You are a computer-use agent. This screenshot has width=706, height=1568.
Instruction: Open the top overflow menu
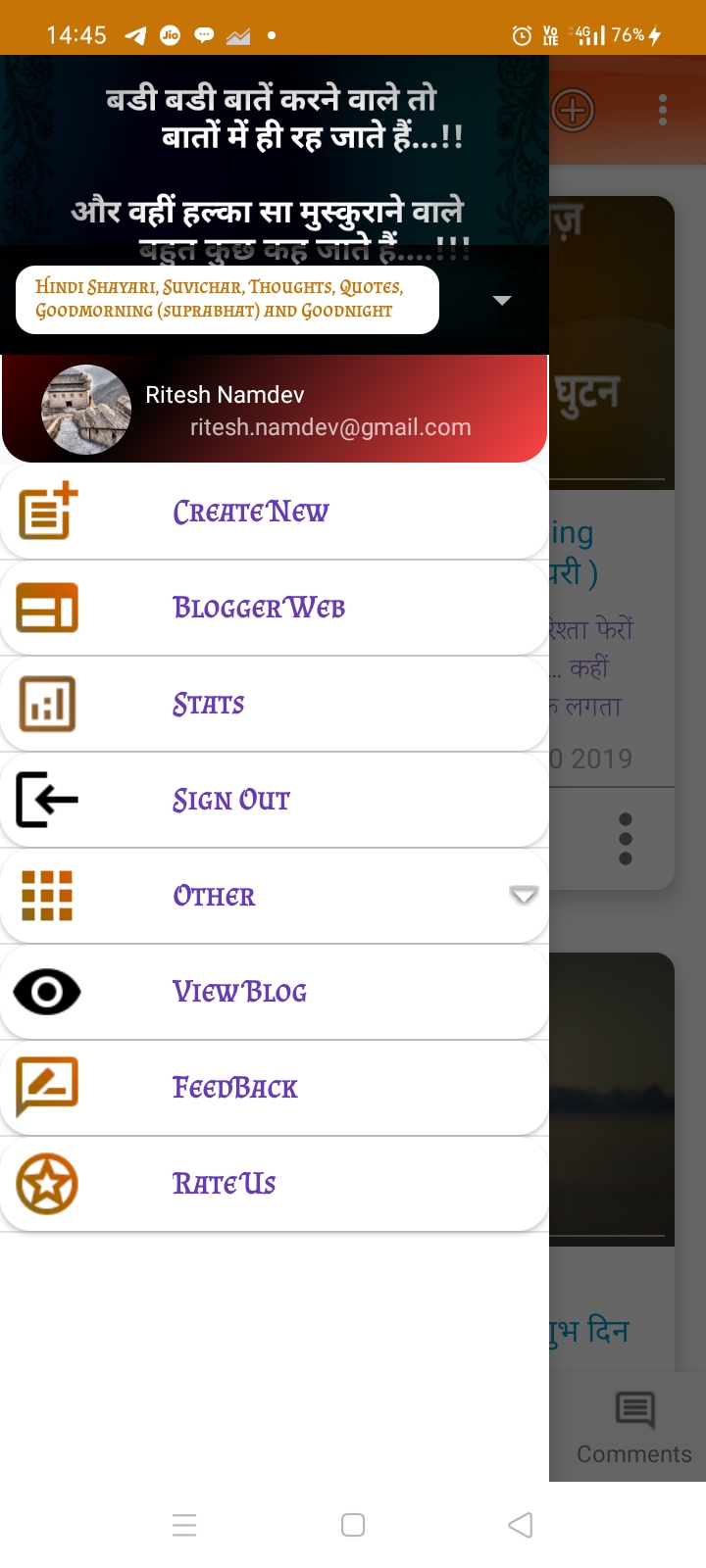[663, 110]
